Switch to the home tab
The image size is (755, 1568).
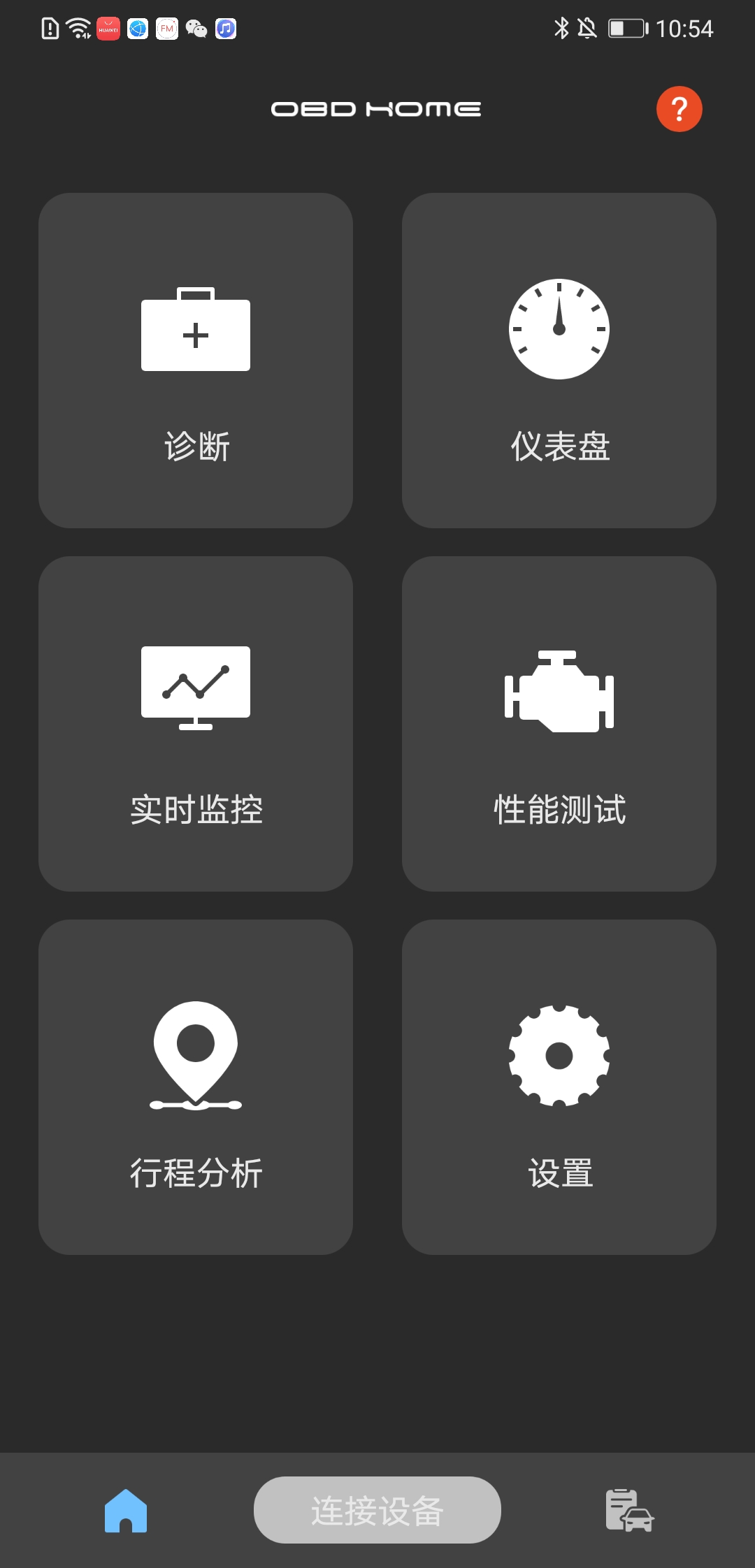126,1511
